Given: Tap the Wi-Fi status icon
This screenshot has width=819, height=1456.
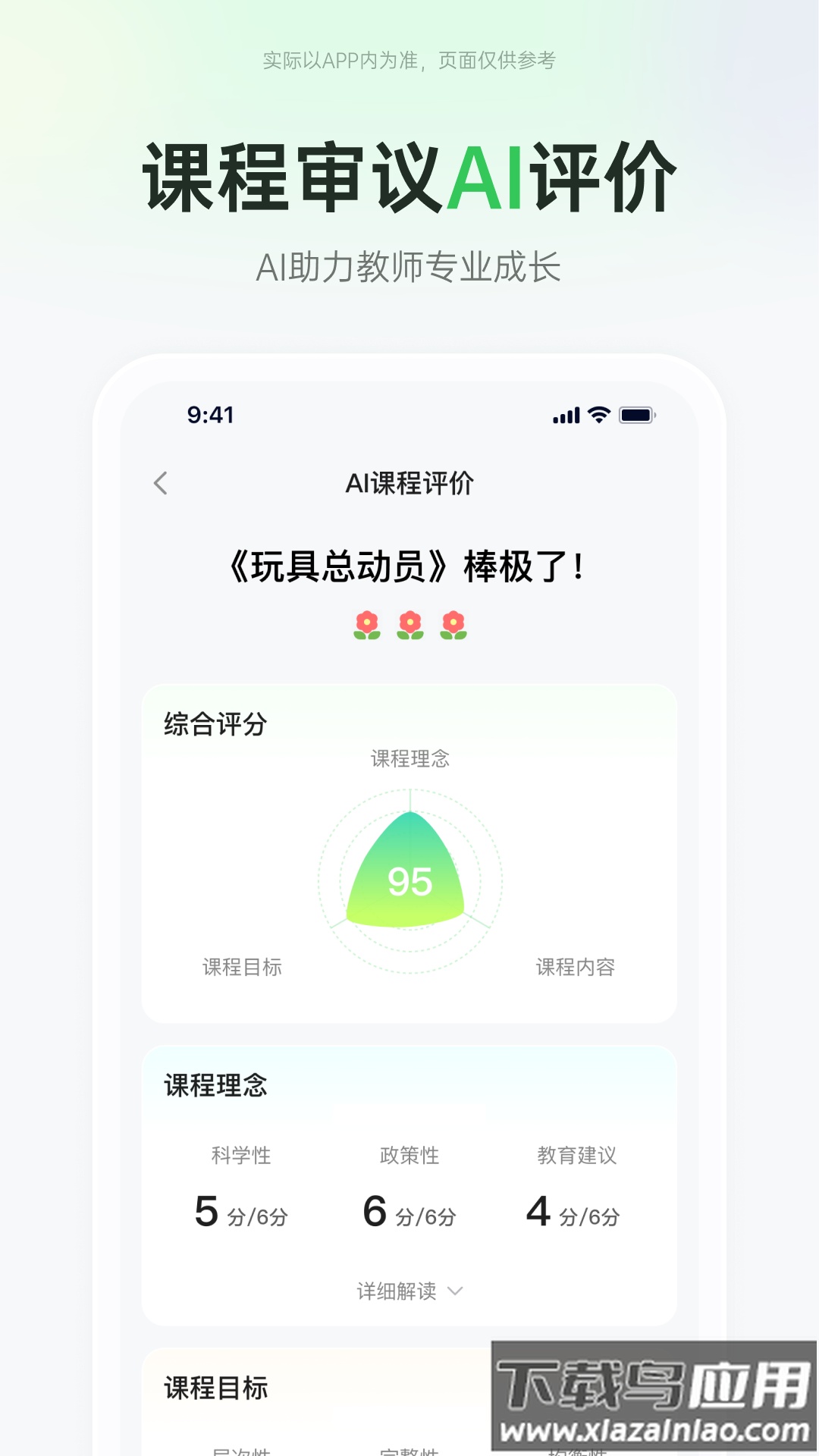Looking at the screenshot, I should (598, 416).
